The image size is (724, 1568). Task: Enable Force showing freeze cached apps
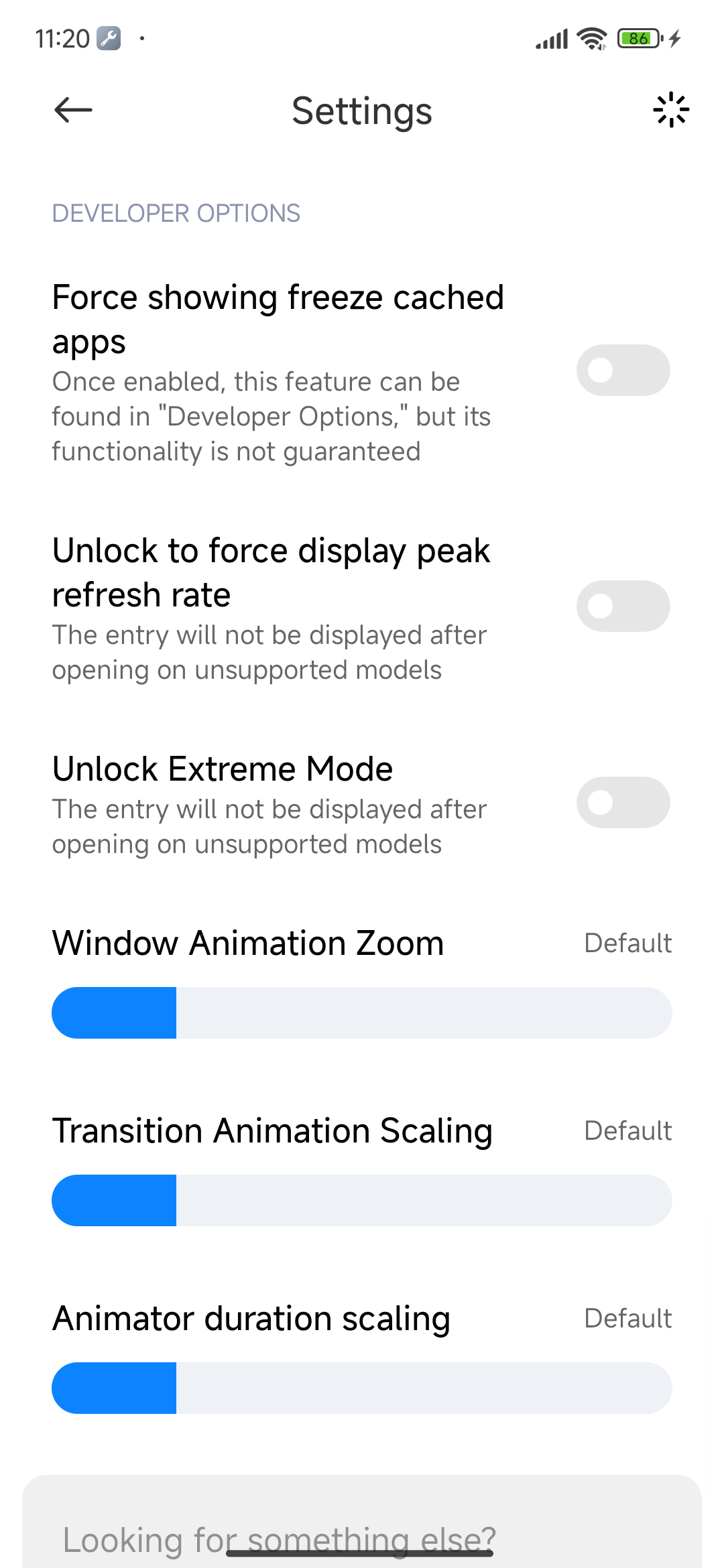click(x=623, y=371)
